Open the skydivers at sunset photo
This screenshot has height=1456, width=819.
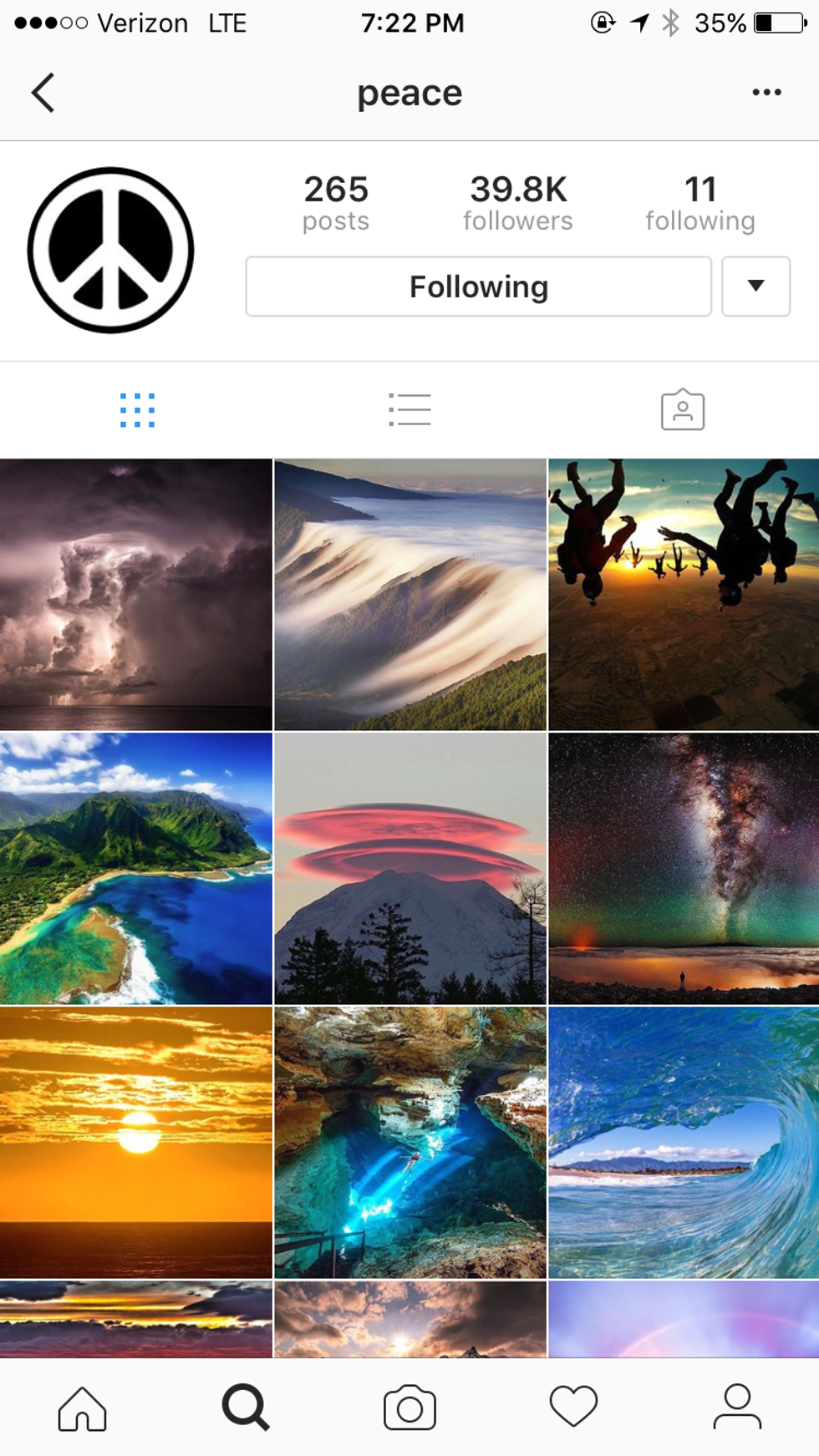pyautogui.click(x=684, y=594)
